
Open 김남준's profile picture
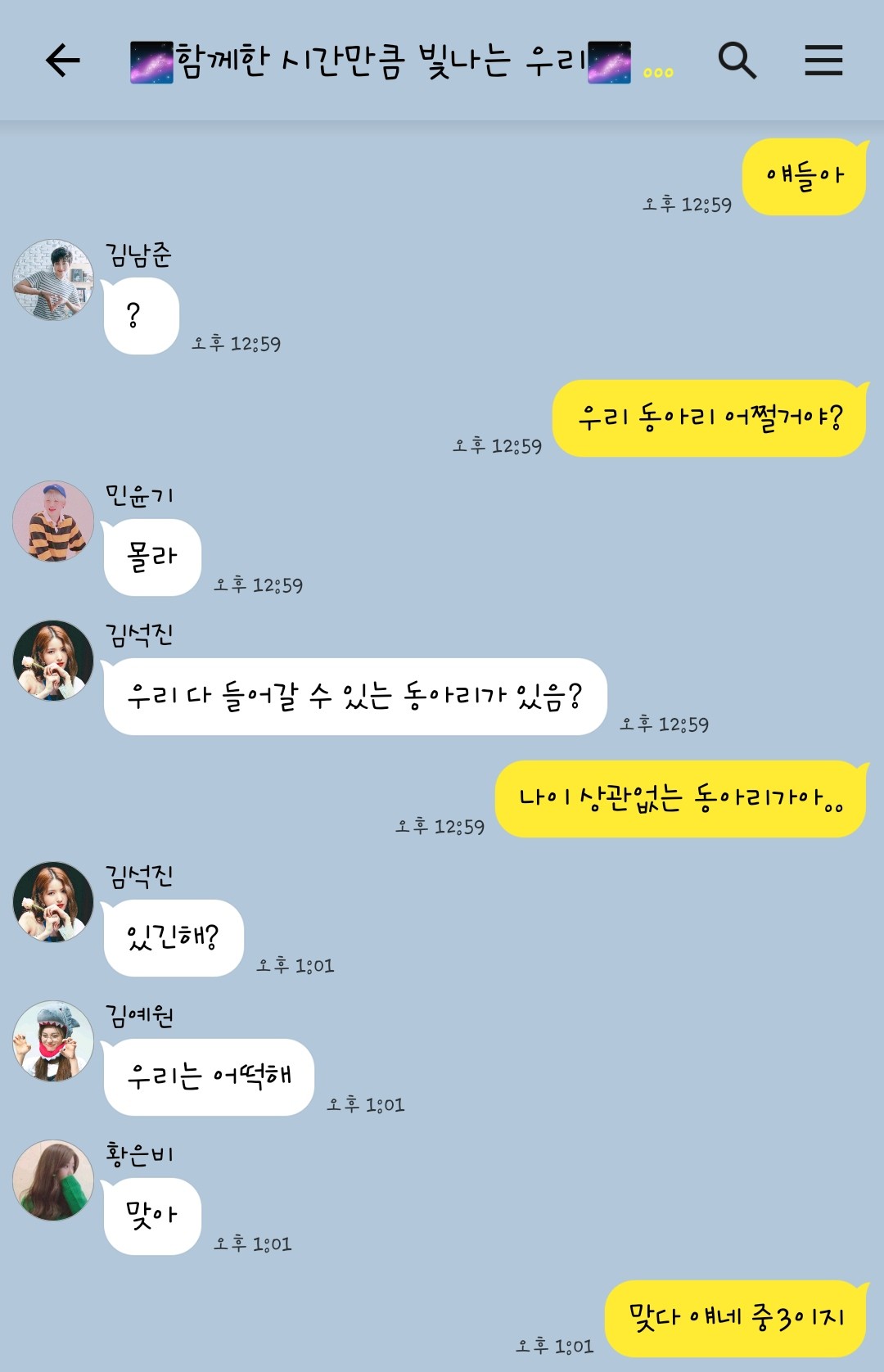(53, 279)
